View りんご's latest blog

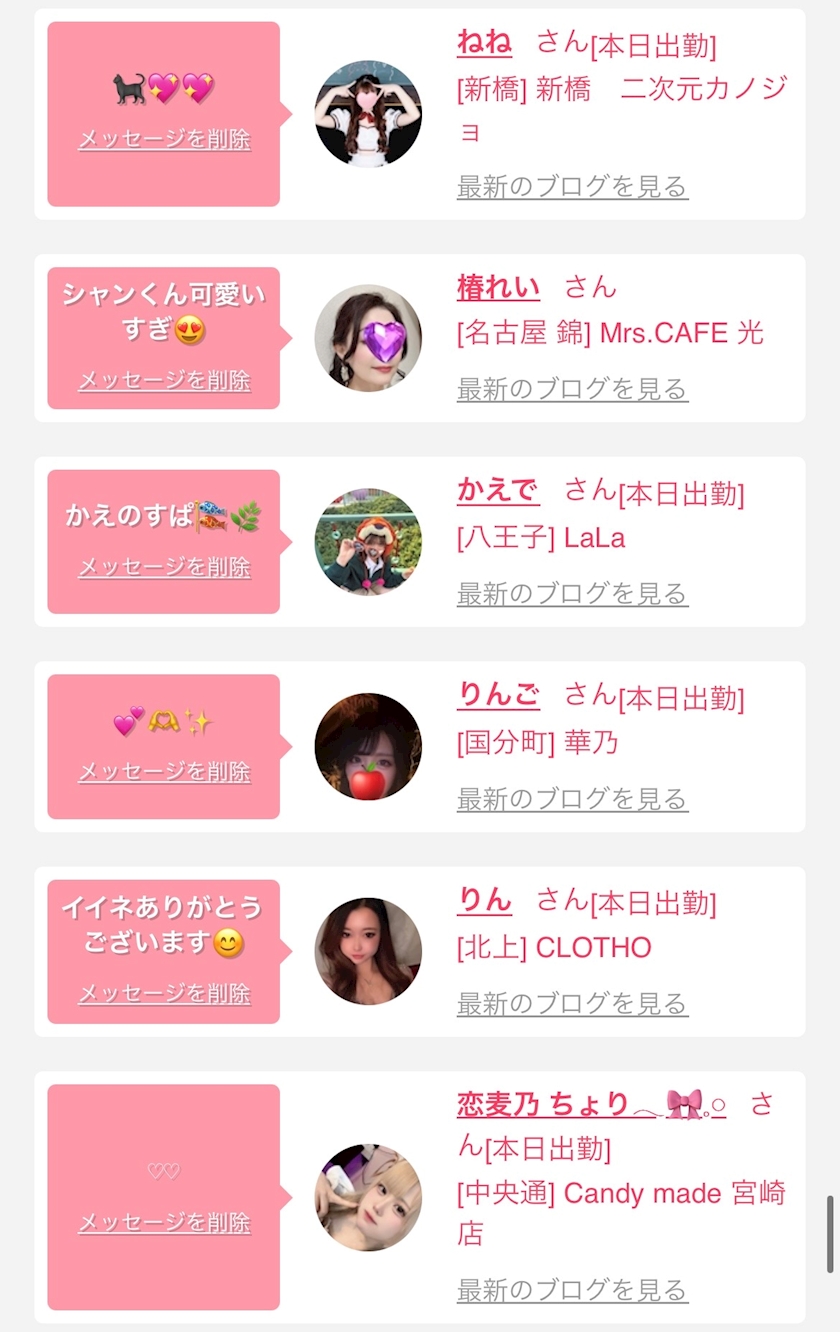click(x=572, y=798)
